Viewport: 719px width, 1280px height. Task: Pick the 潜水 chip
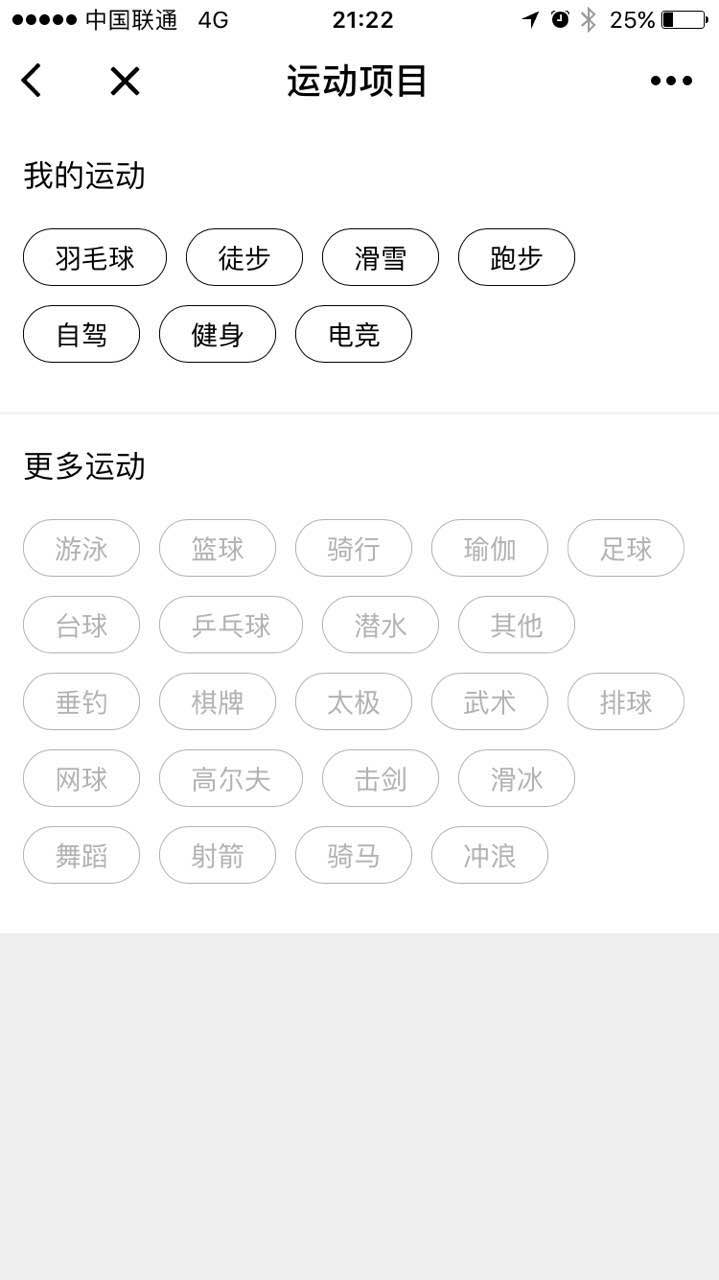point(380,625)
